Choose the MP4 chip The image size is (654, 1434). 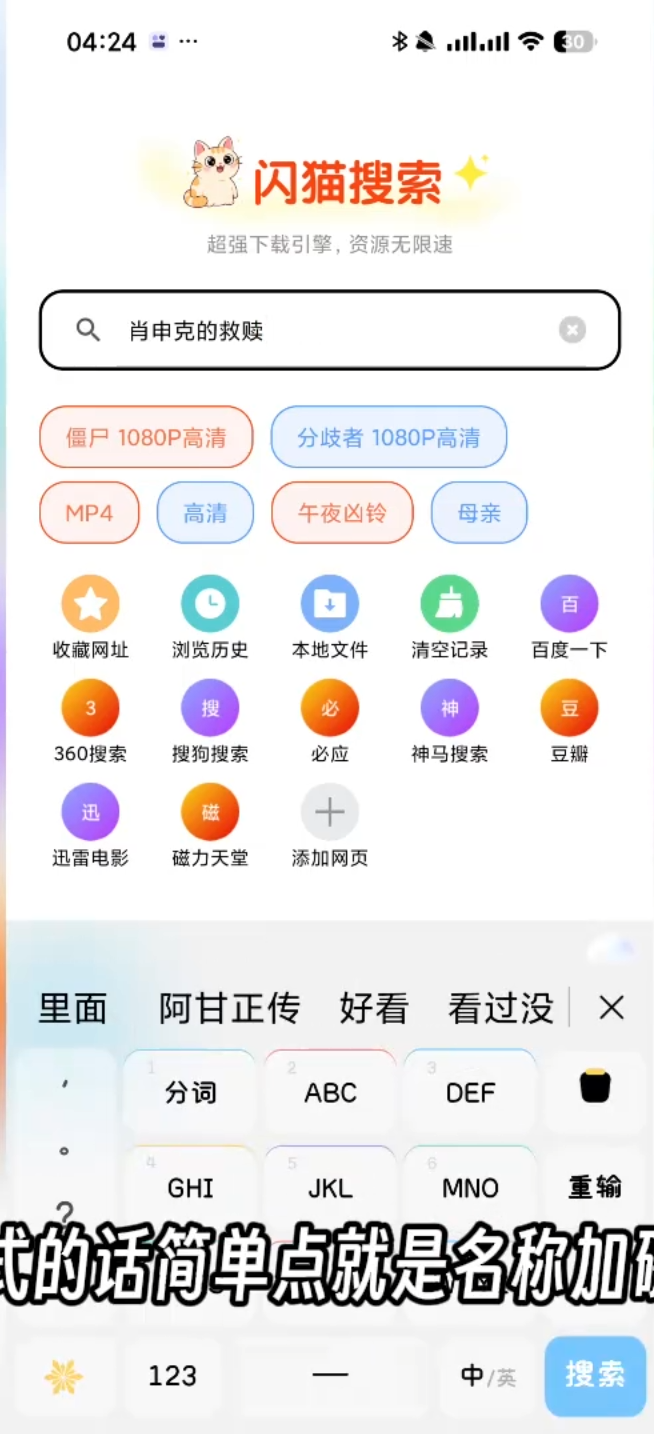coord(89,513)
